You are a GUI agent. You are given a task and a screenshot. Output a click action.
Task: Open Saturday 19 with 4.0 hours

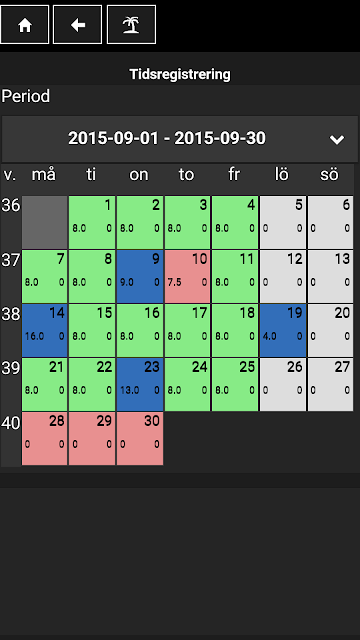(x=283, y=330)
